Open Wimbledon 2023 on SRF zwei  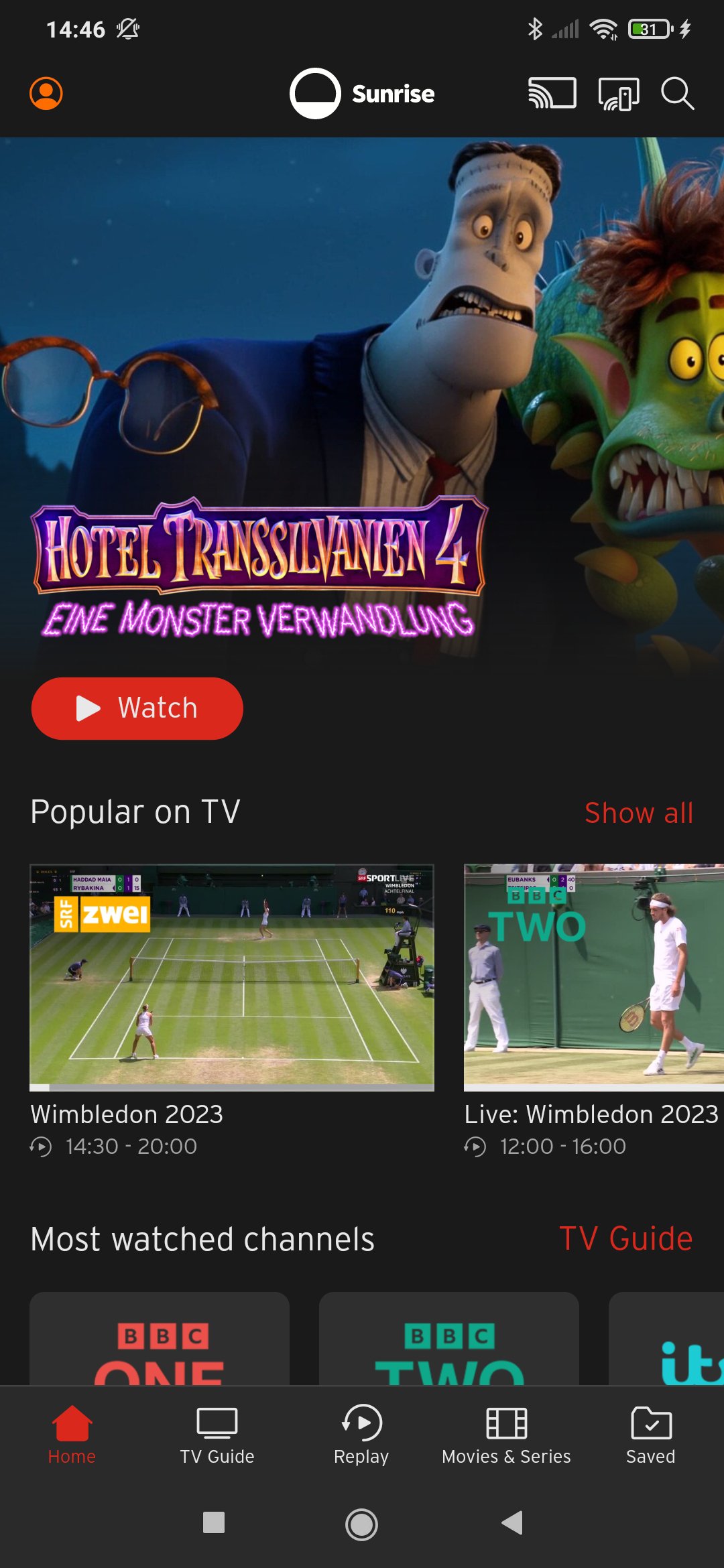232,977
